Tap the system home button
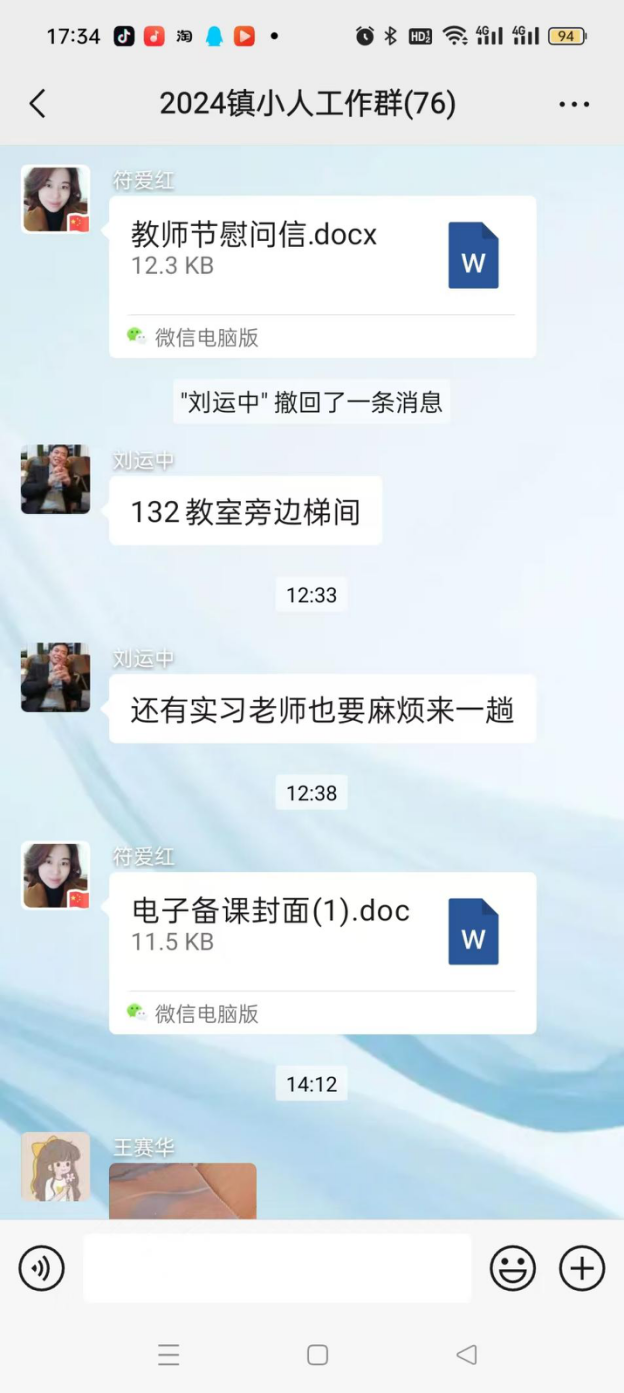Viewport: 624px width, 1393px height. [317, 1355]
